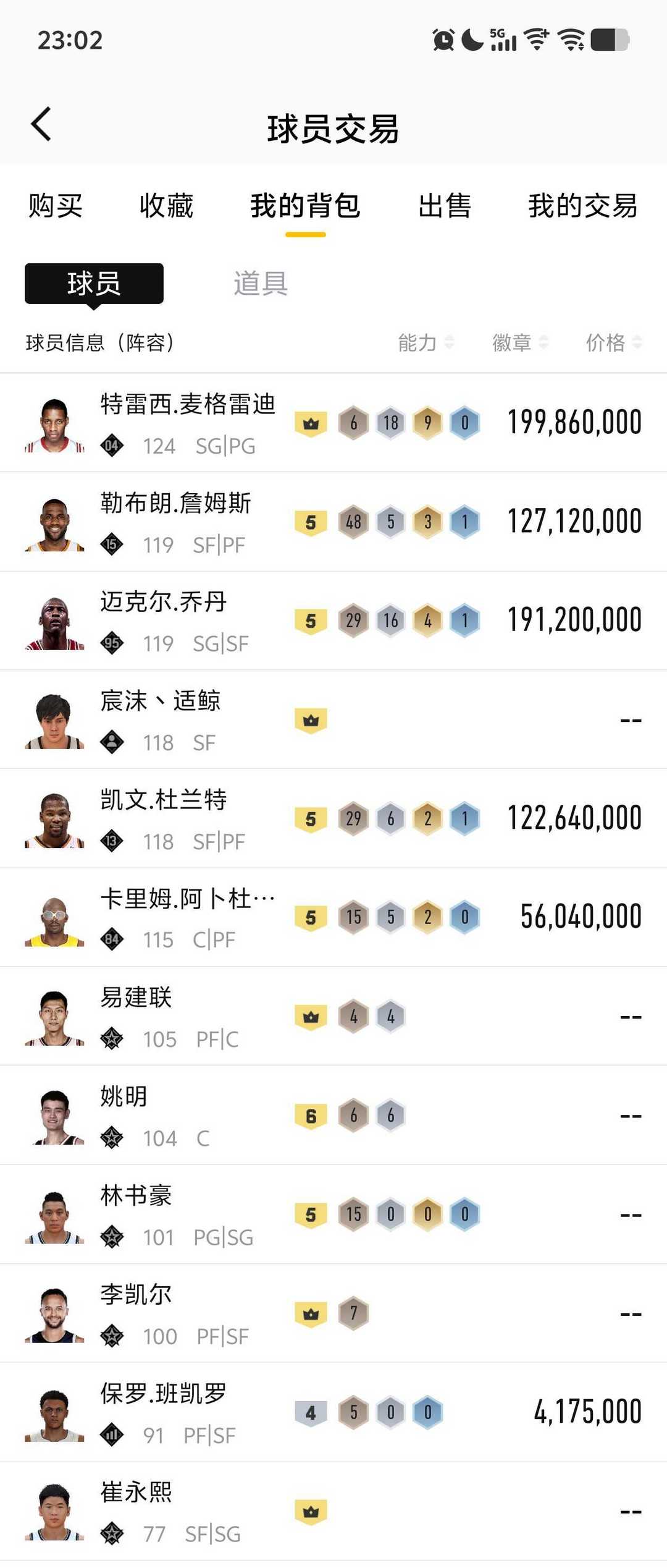
Task: Select the 我的背包 tab
Action: pos(305,206)
